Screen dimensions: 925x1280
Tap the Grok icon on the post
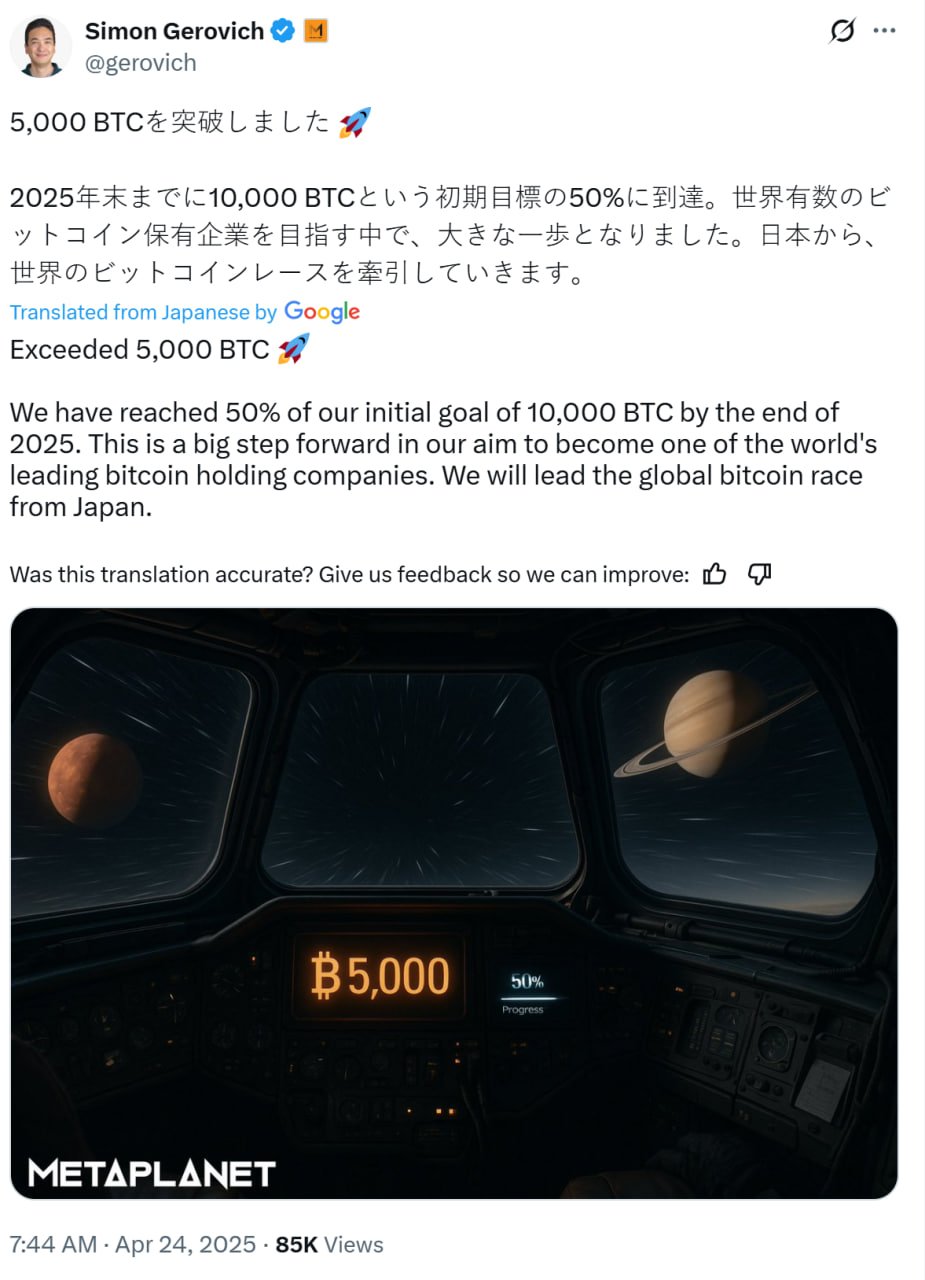click(x=842, y=31)
